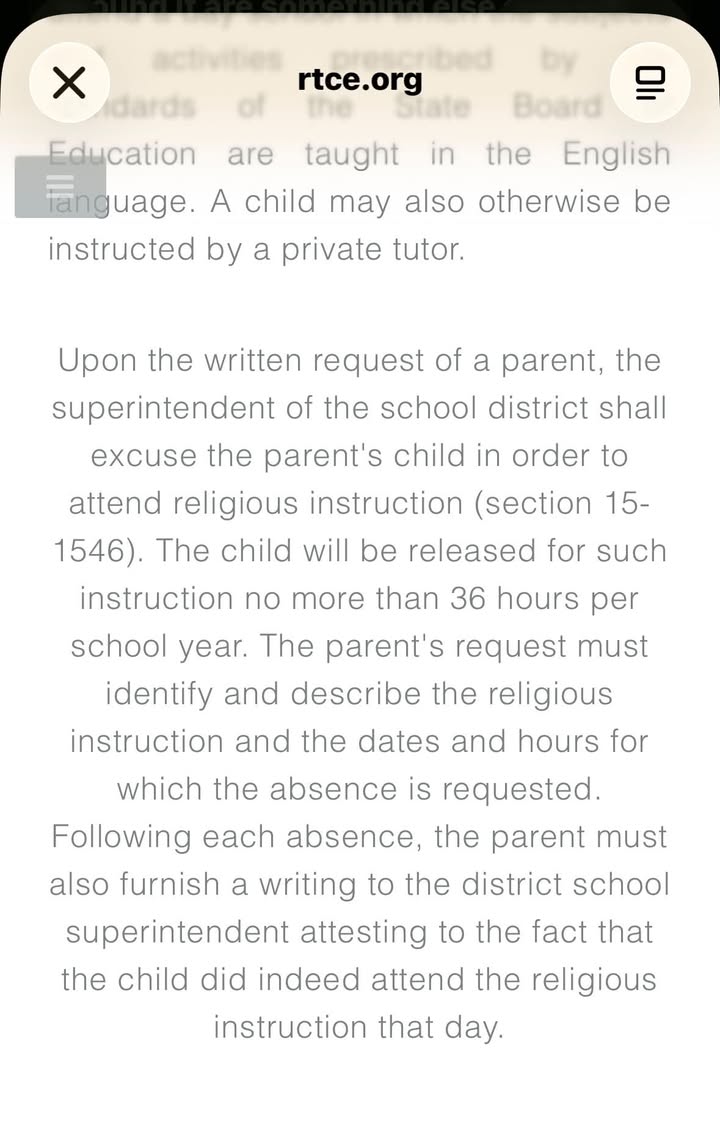Open the reader view icon
The width and height of the screenshot is (720, 1136).
pos(650,82)
